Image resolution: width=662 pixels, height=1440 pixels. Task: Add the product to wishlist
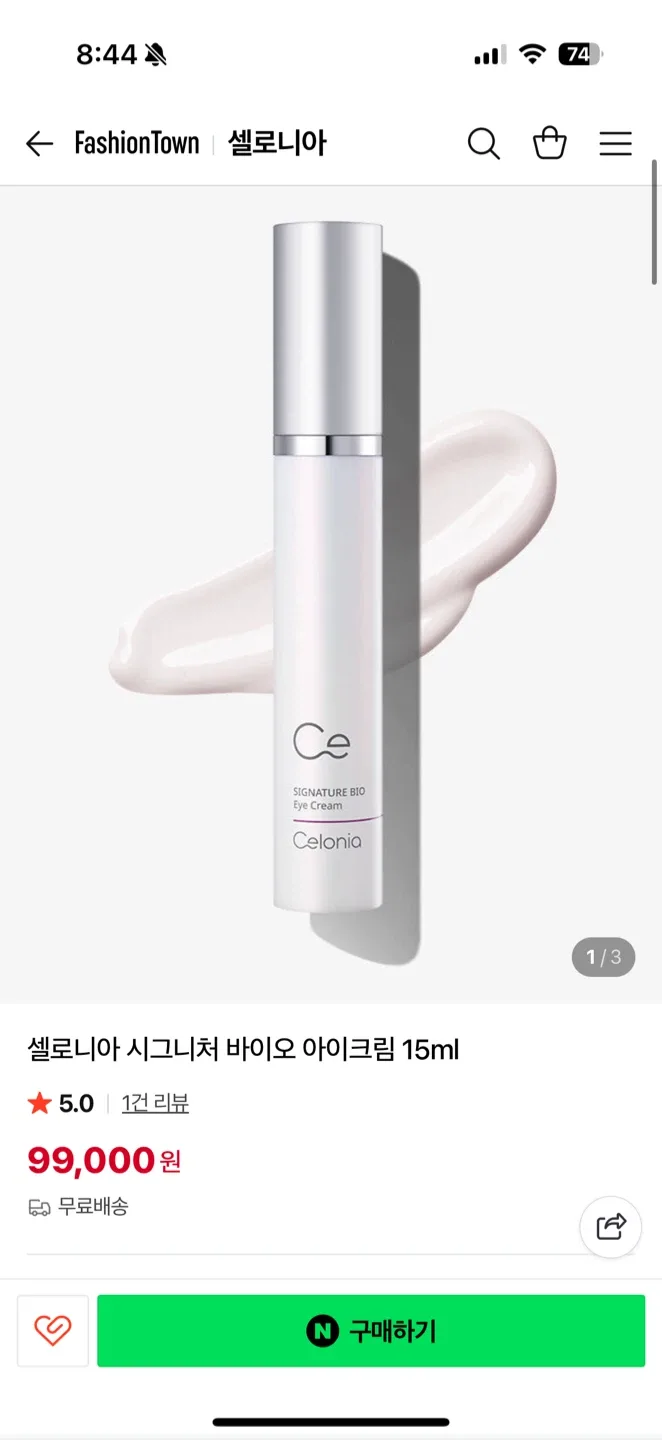coord(52,1331)
